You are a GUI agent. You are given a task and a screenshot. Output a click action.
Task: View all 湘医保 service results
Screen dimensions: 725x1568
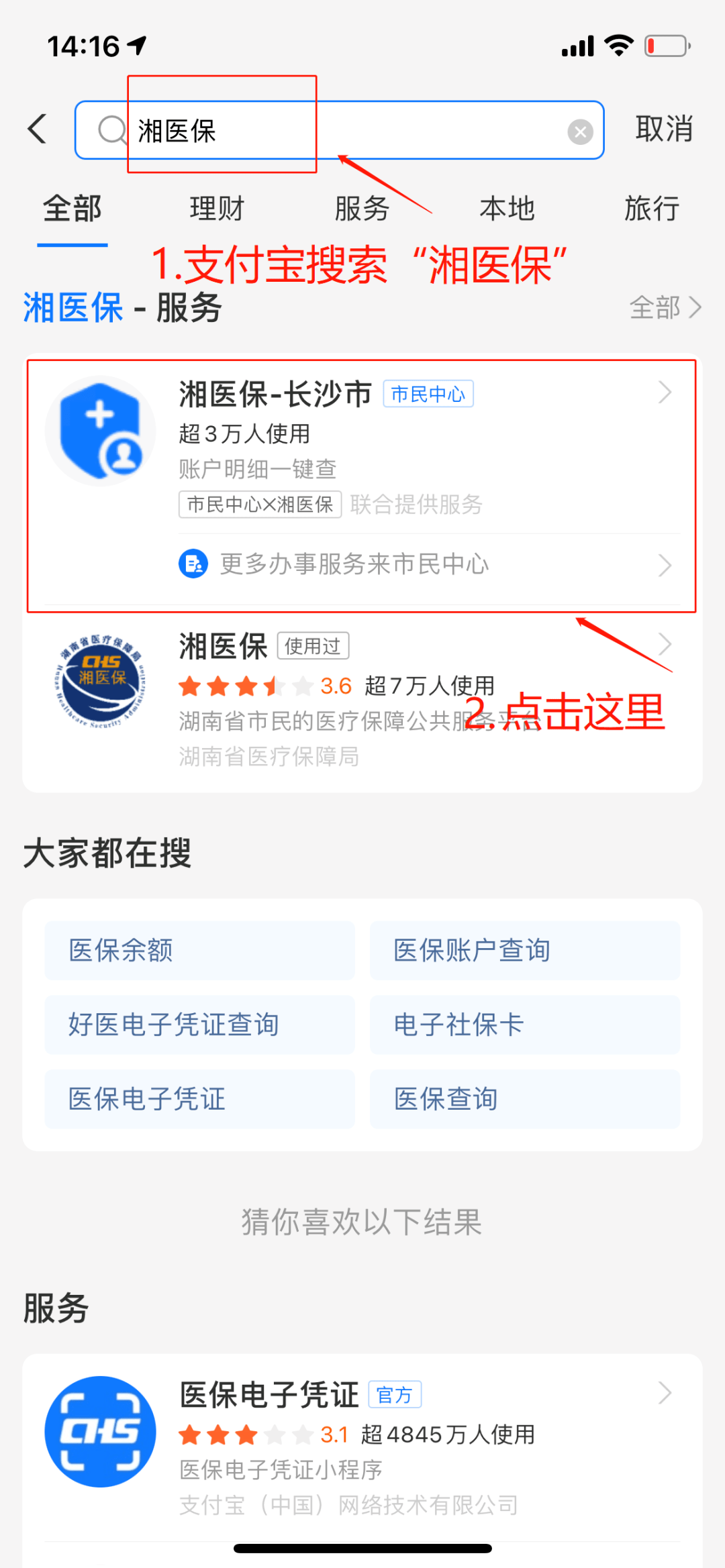click(x=665, y=307)
